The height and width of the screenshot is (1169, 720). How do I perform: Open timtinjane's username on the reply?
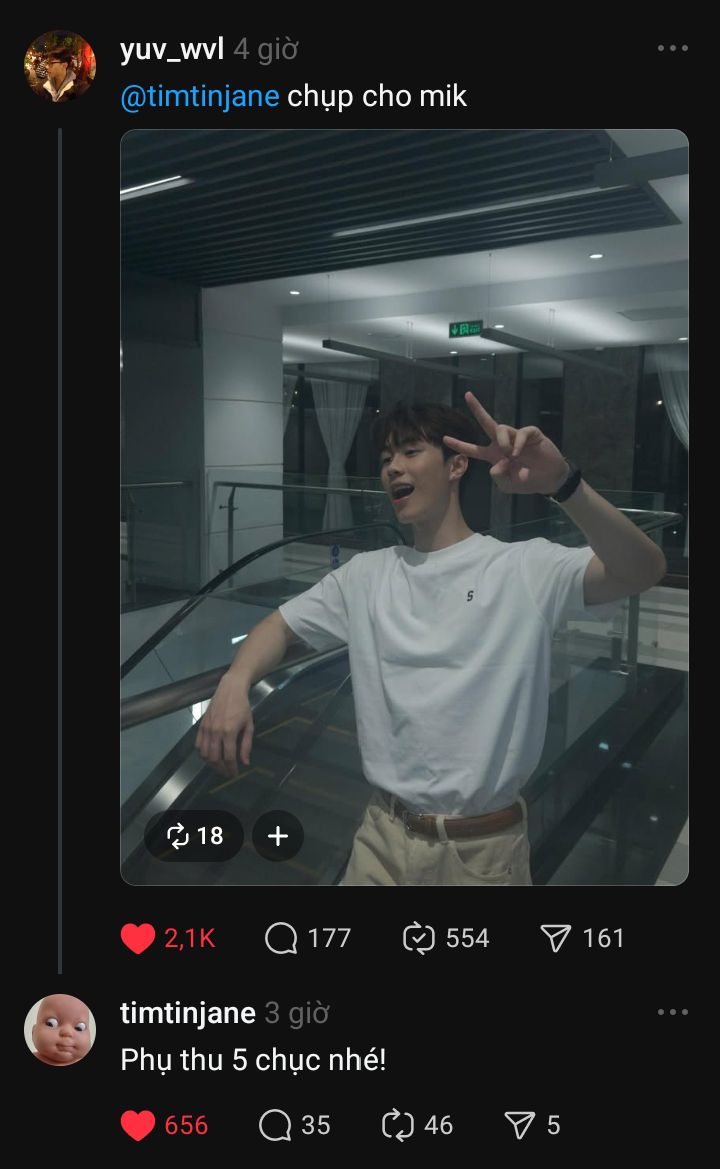coord(188,1012)
